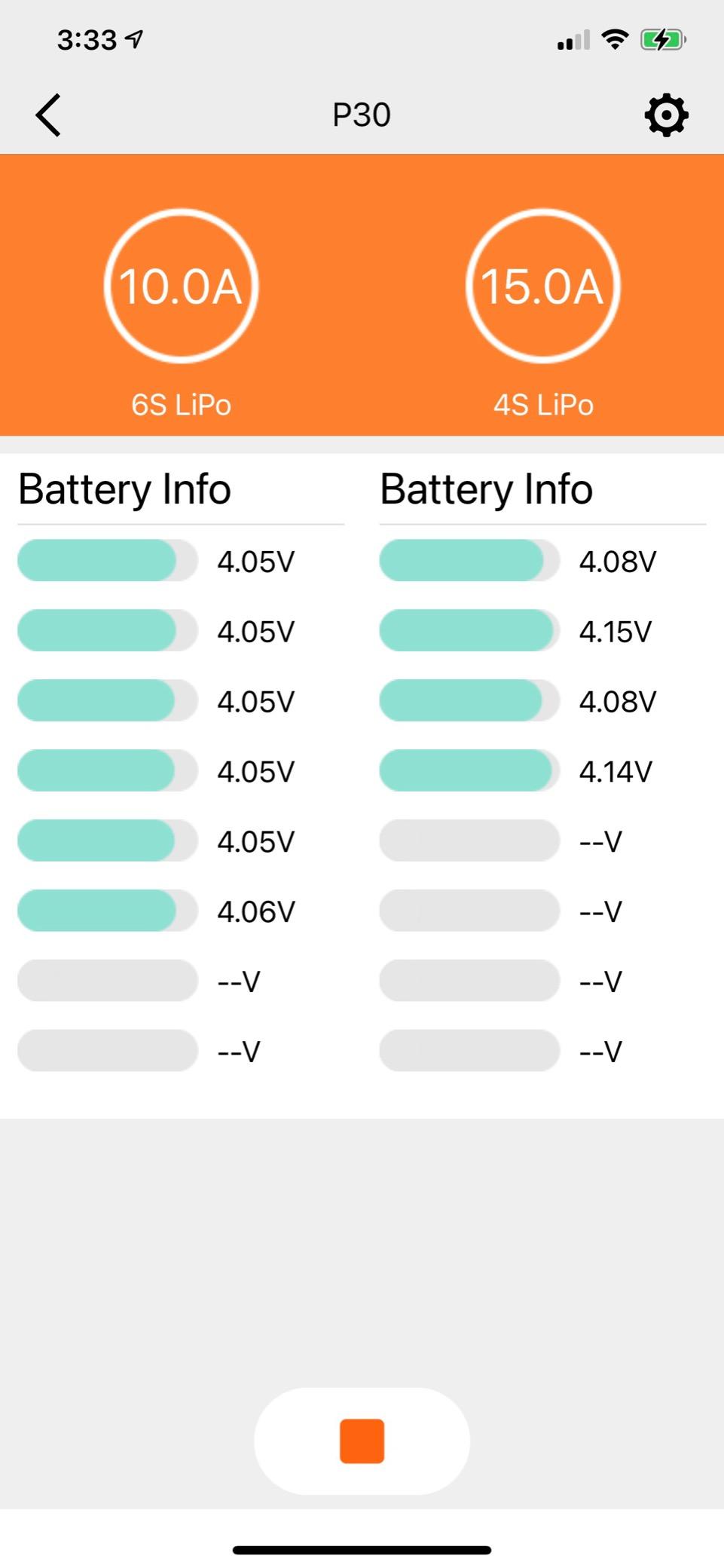Open the charger settings gear
This screenshot has width=724, height=1568.
(x=666, y=115)
